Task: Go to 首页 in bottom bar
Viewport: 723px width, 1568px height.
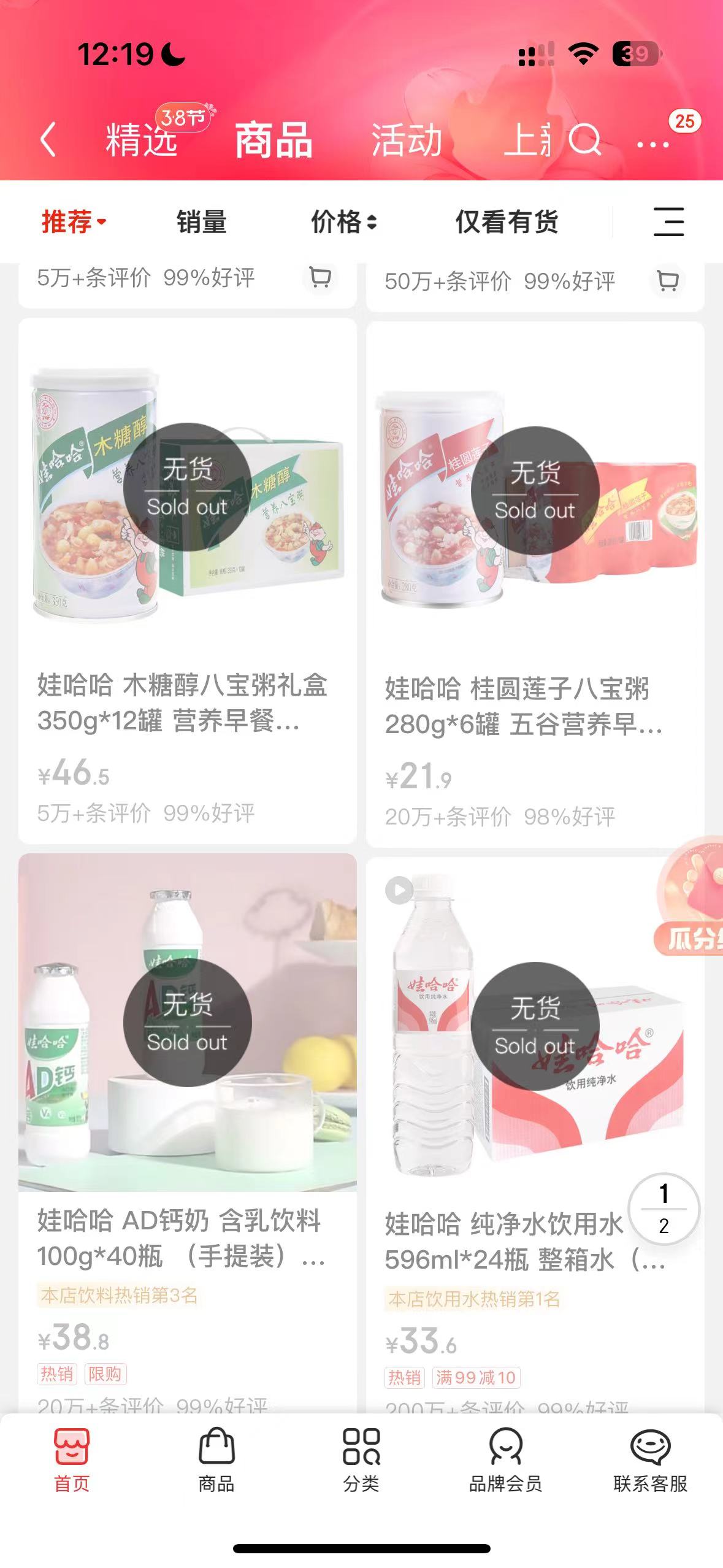Action: [72, 1460]
